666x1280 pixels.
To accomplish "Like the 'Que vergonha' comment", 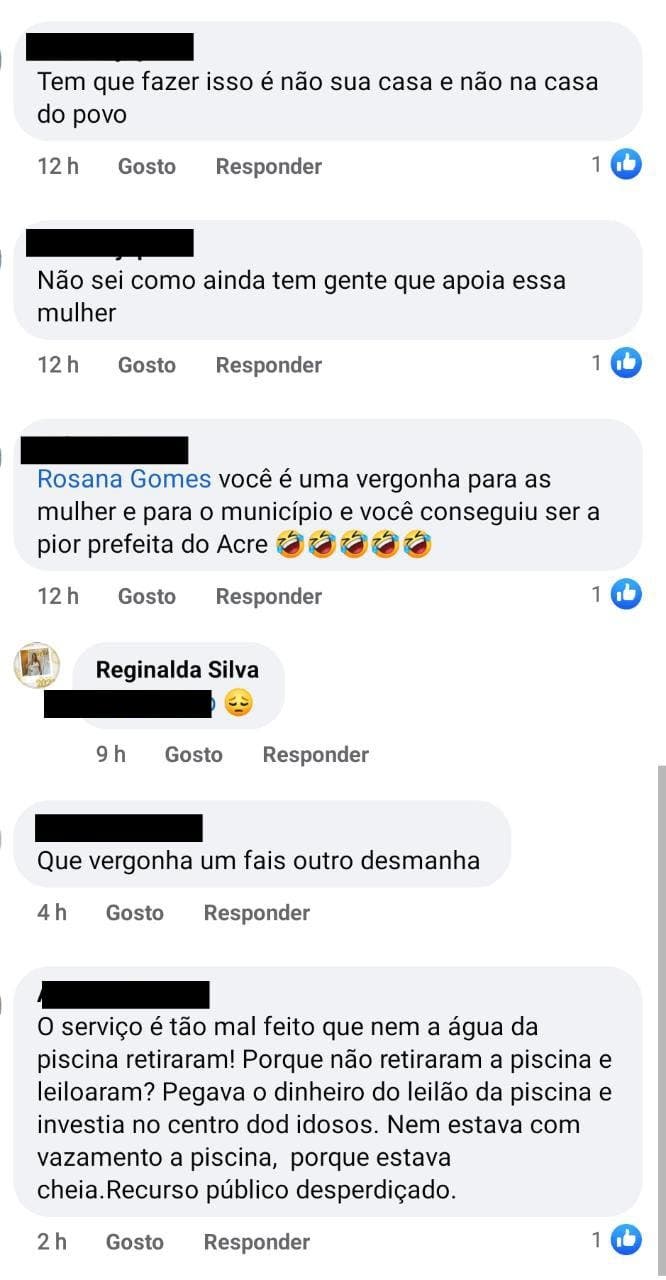I will (134, 913).
